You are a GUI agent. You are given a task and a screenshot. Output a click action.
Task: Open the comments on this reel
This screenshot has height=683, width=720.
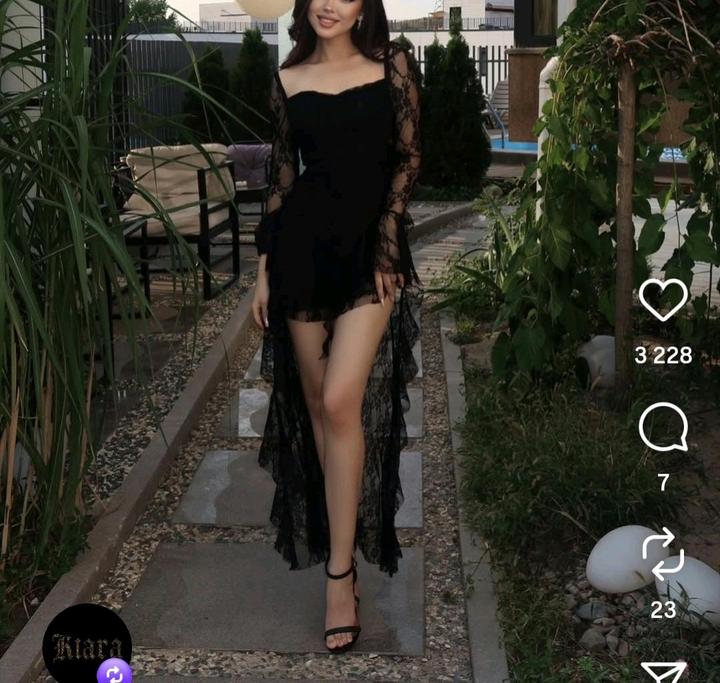point(663,428)
